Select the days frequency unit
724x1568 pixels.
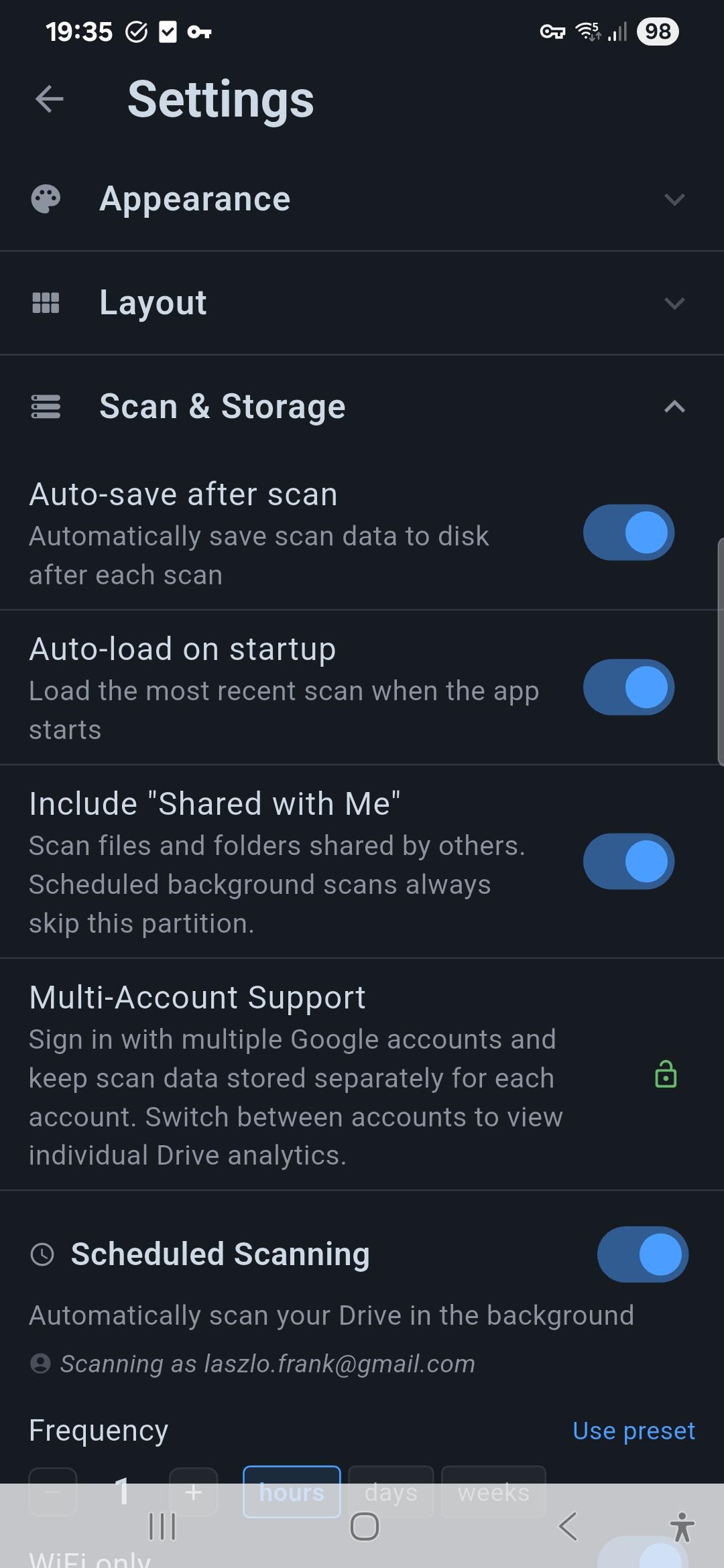click(391, 1492)
